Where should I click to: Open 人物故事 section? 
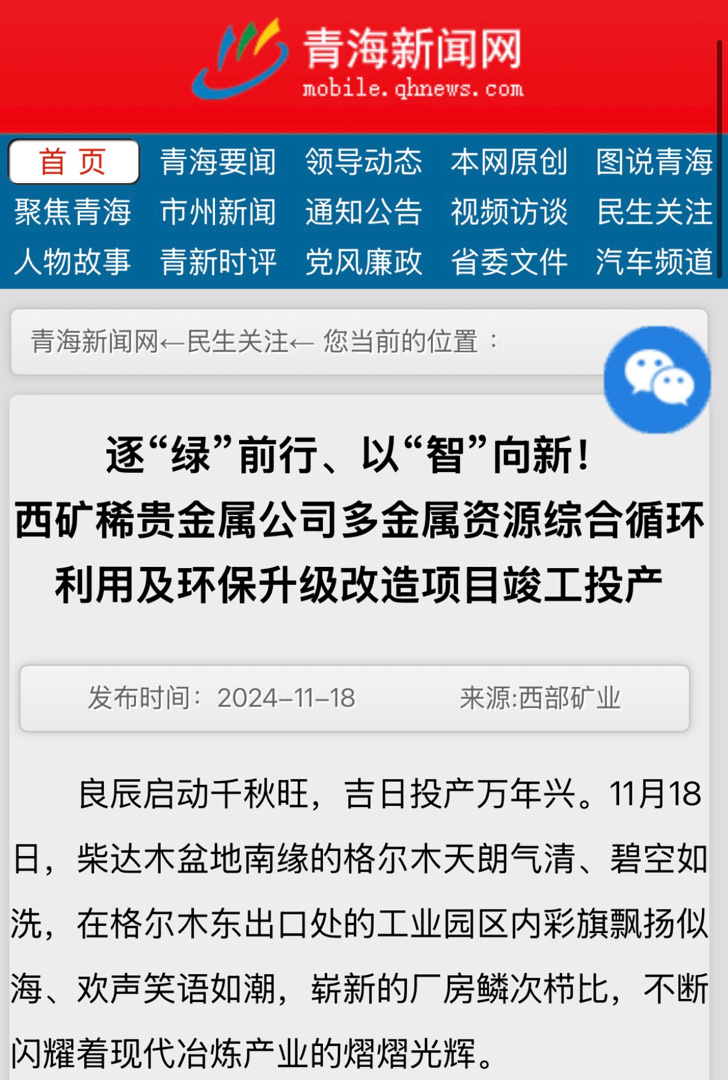pos(73,262)
